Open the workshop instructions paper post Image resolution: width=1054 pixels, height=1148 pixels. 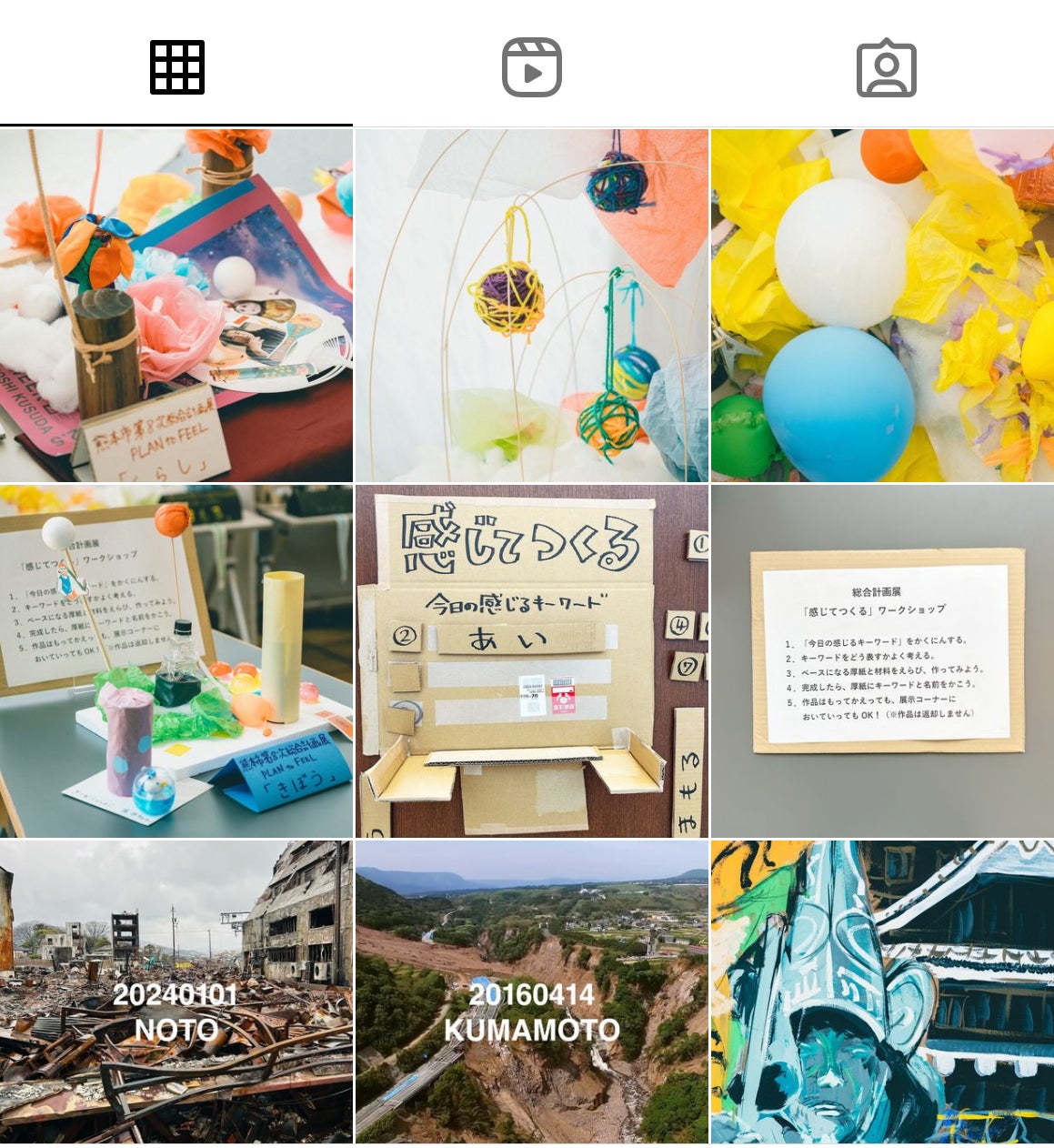pyautogui.click(x=882, y=660)
